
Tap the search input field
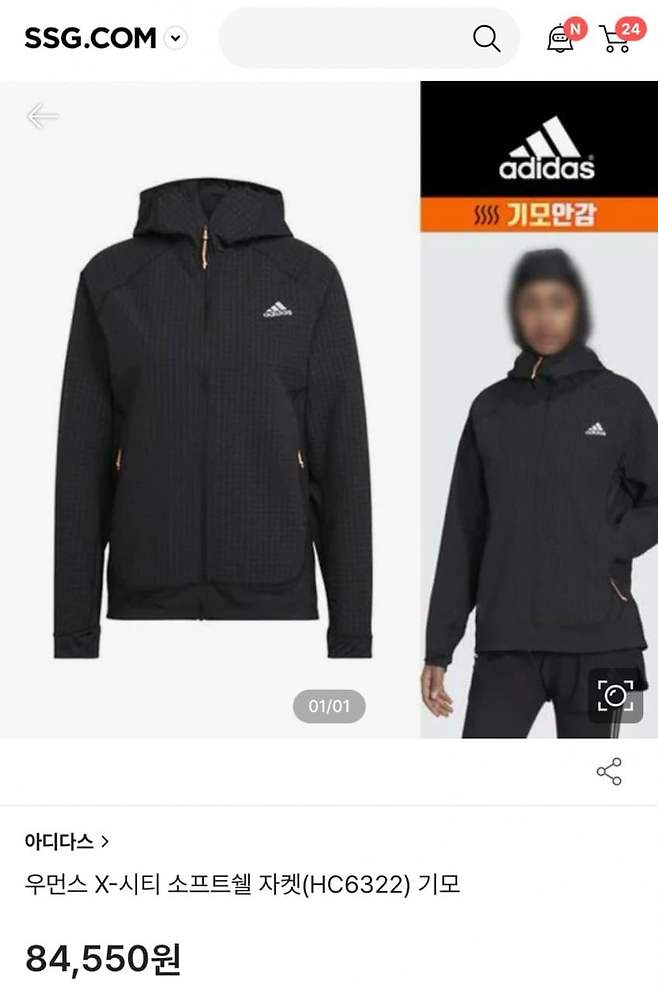click(x=340, y=39)
